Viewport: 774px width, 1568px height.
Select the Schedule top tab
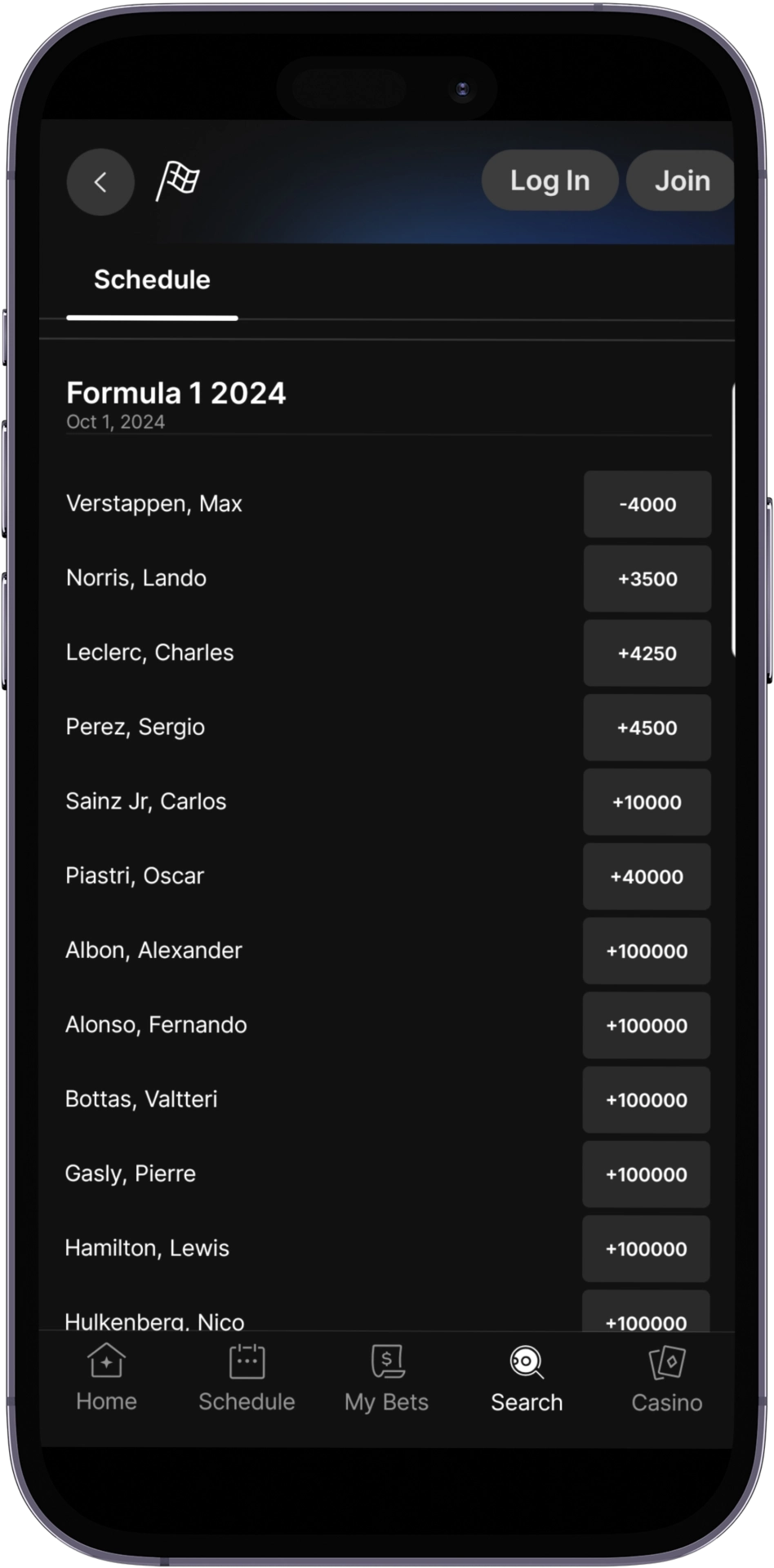(x=152, y=280)
